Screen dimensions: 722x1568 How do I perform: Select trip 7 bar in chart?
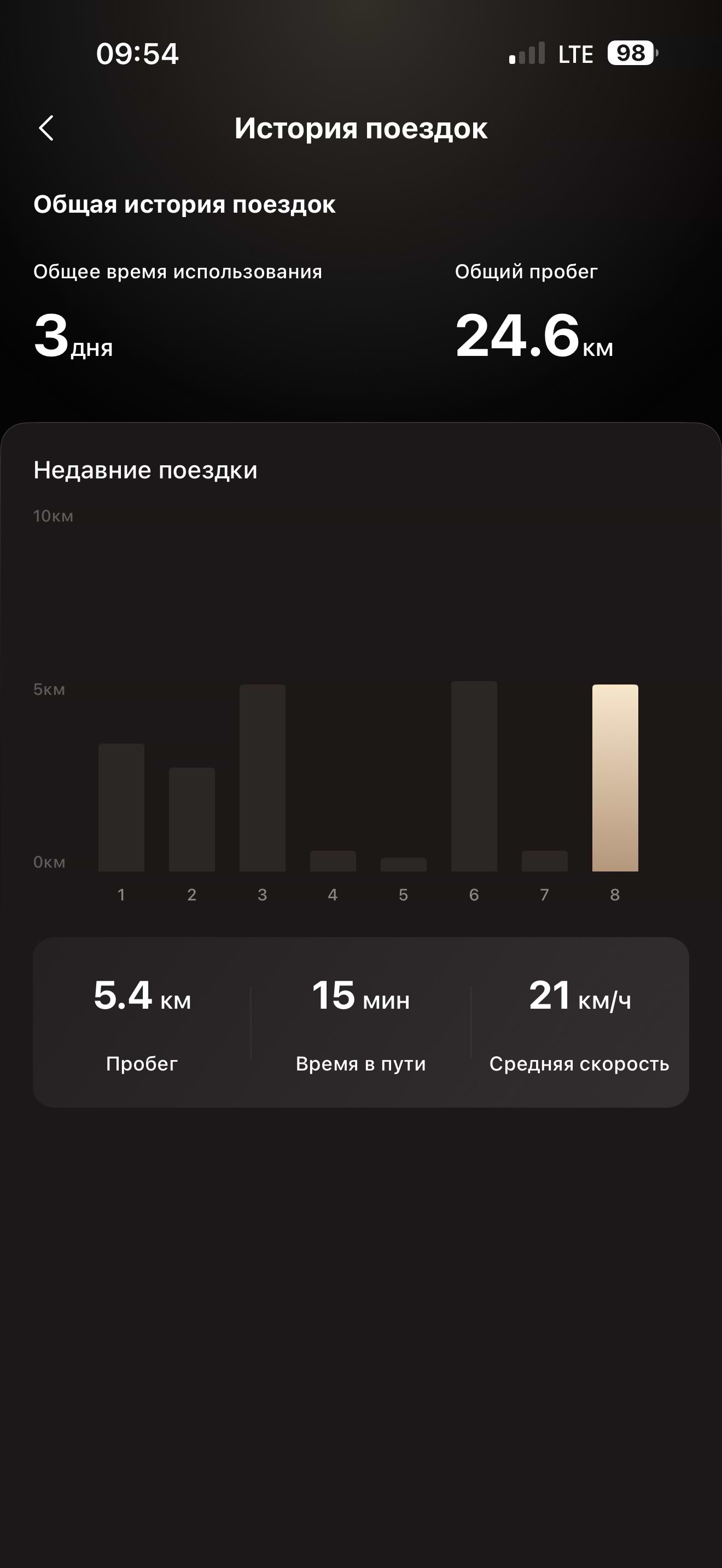[545, 861]
